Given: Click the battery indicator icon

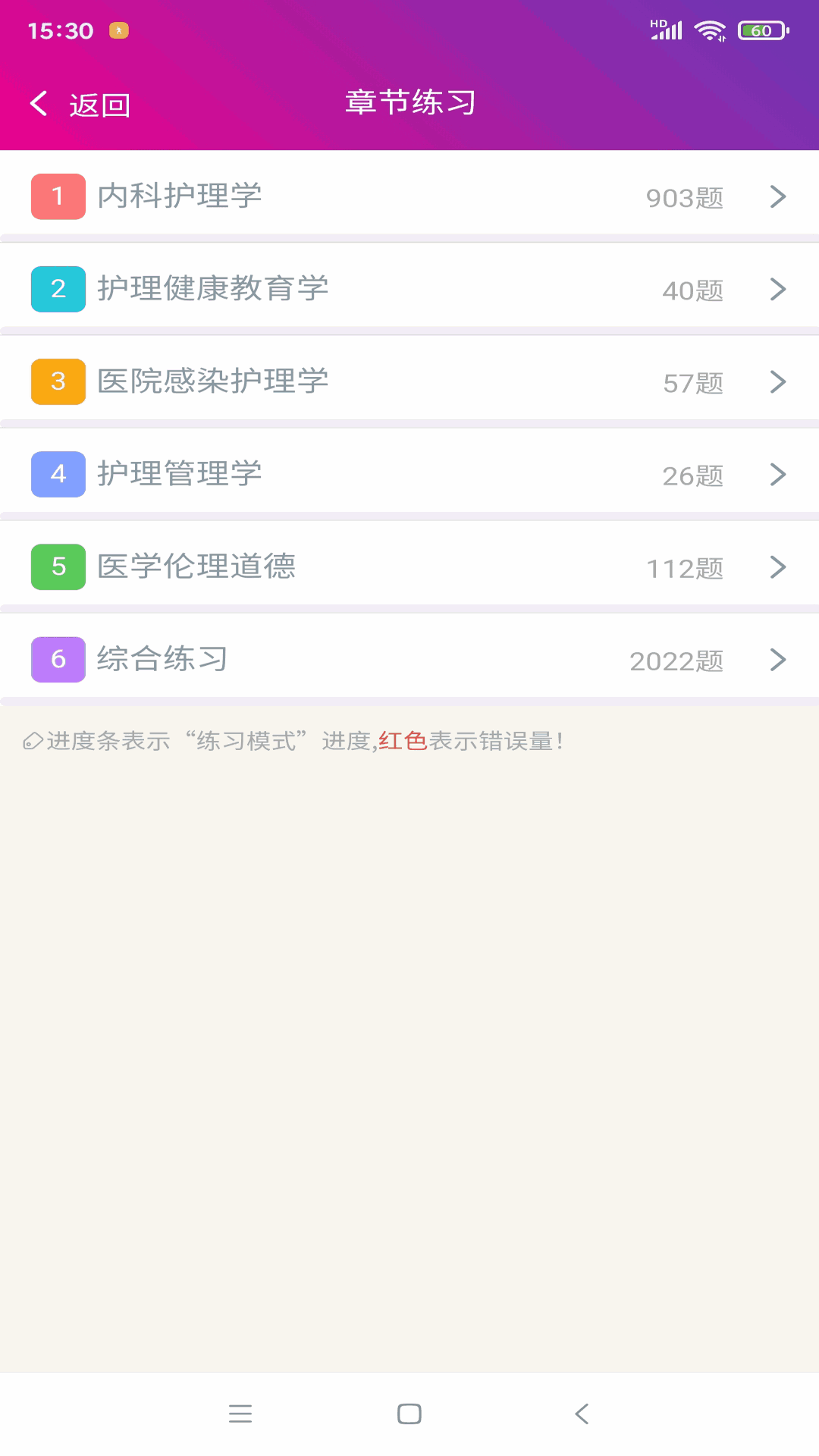Looking at the screenshot, I should tap(761, 30).
